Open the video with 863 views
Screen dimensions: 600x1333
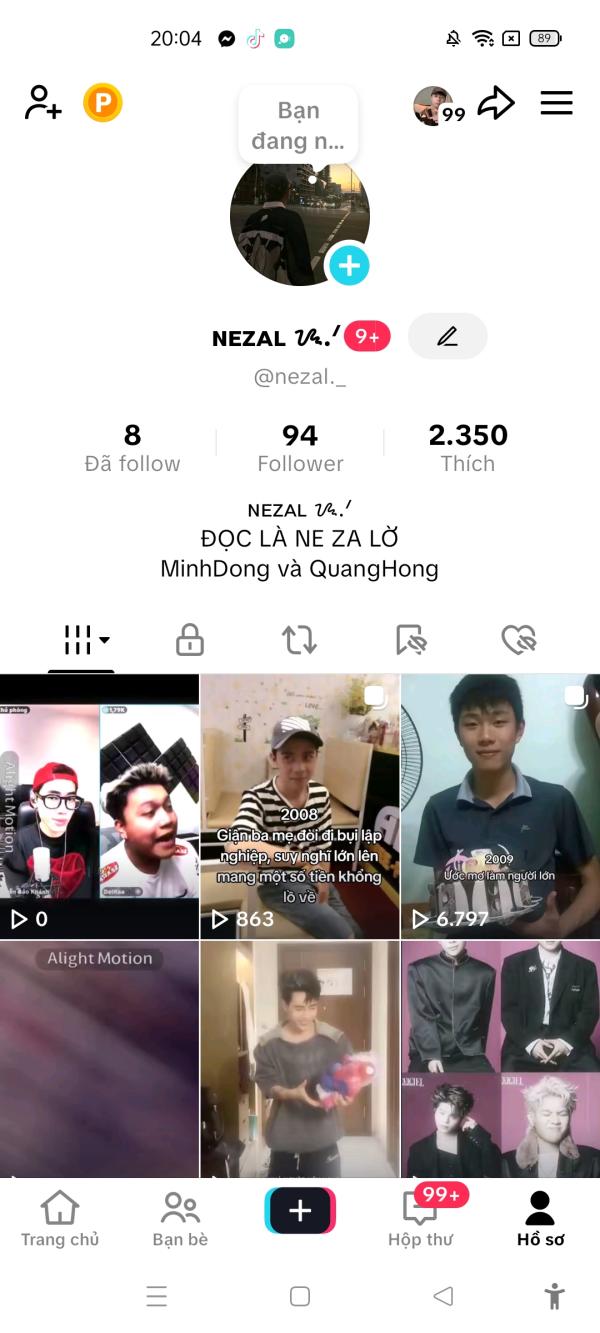click(x=300, y=806)
